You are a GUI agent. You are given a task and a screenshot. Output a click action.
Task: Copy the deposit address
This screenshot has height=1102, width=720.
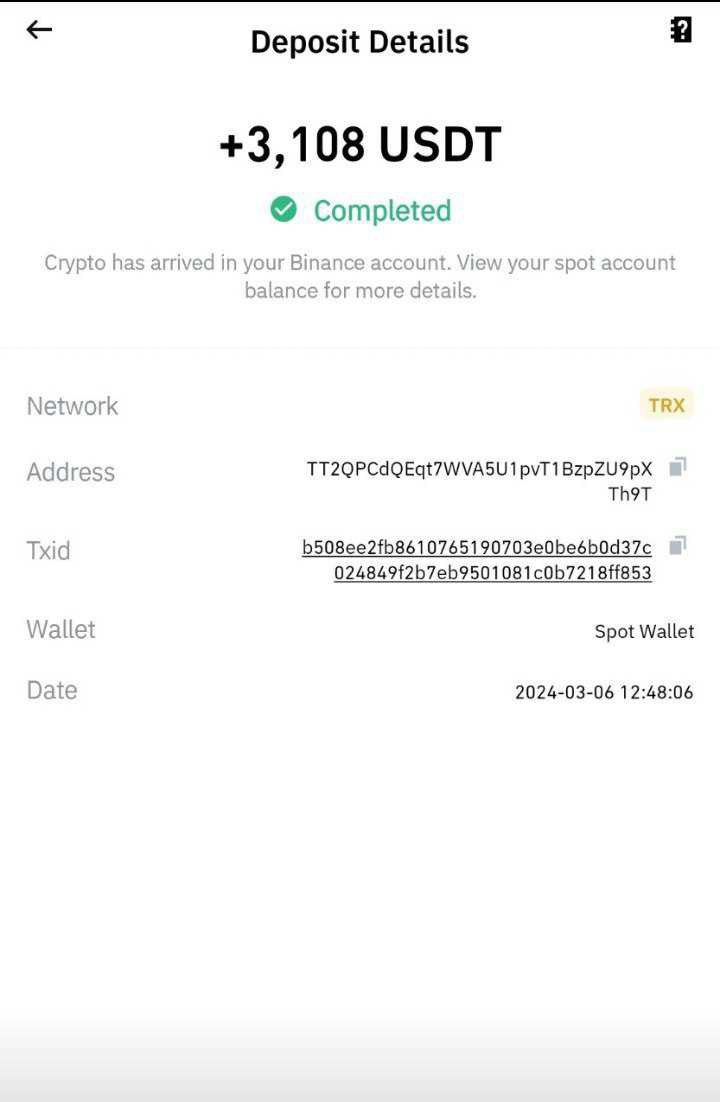[677, 467]
